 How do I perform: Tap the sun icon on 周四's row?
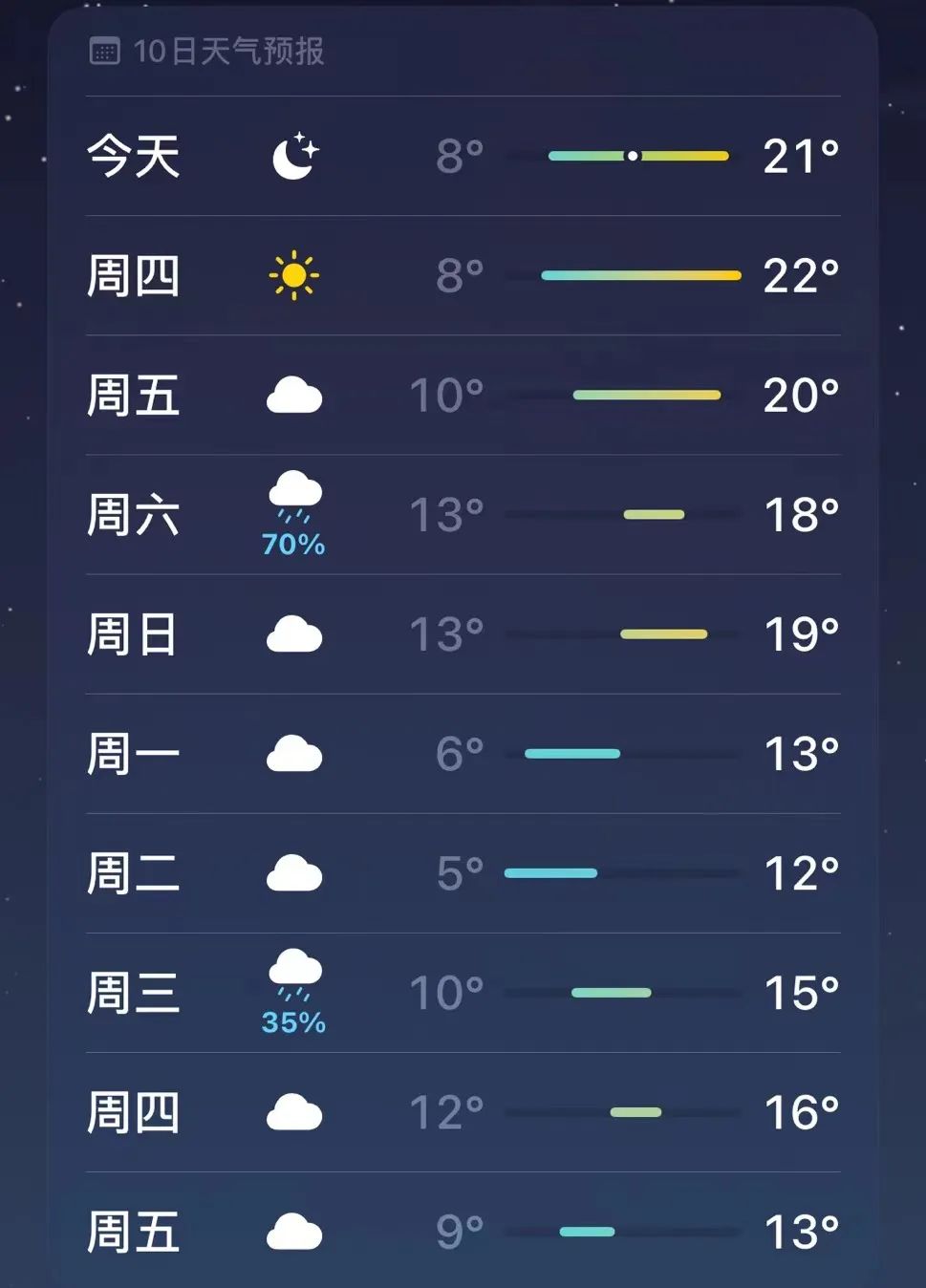tap(293, 275)
